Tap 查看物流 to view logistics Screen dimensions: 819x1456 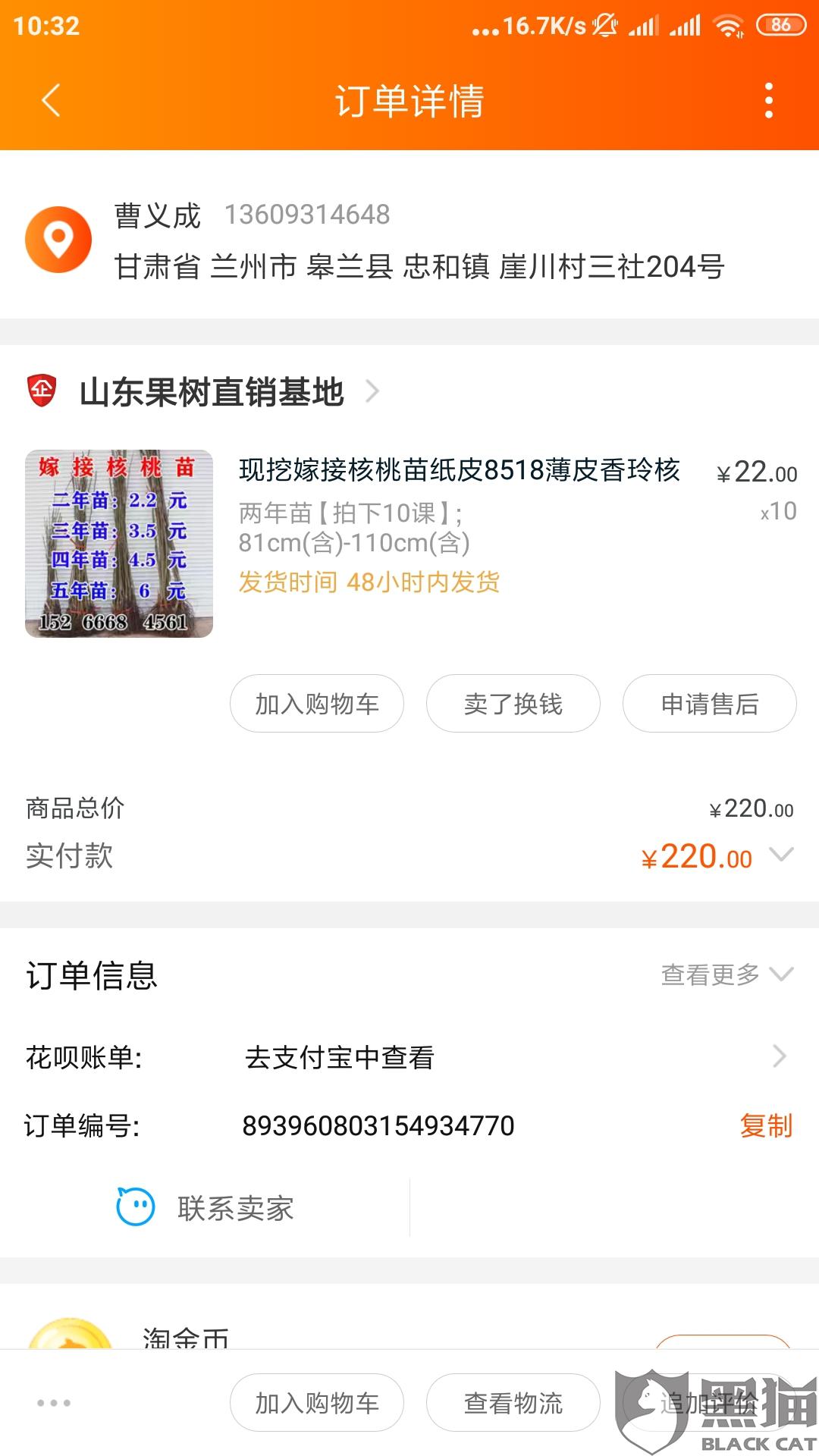tap(513, 1403)
